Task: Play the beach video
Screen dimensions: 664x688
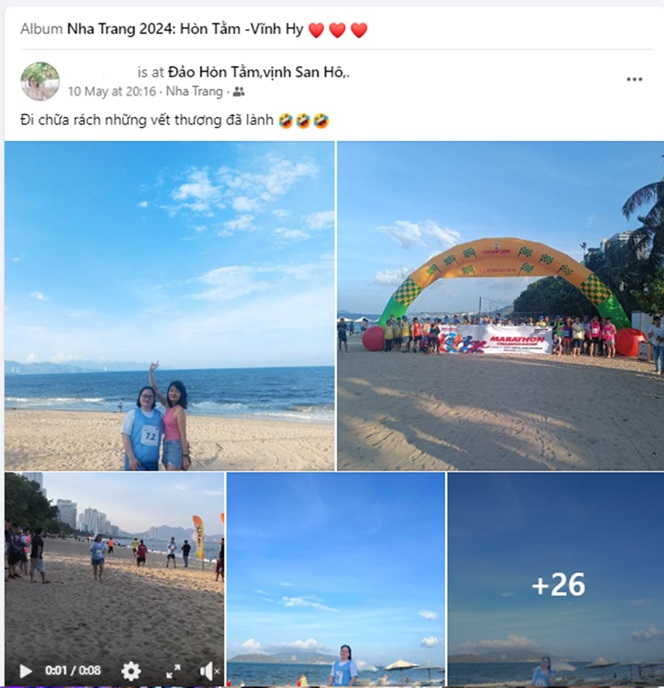Action: (26, 671)
